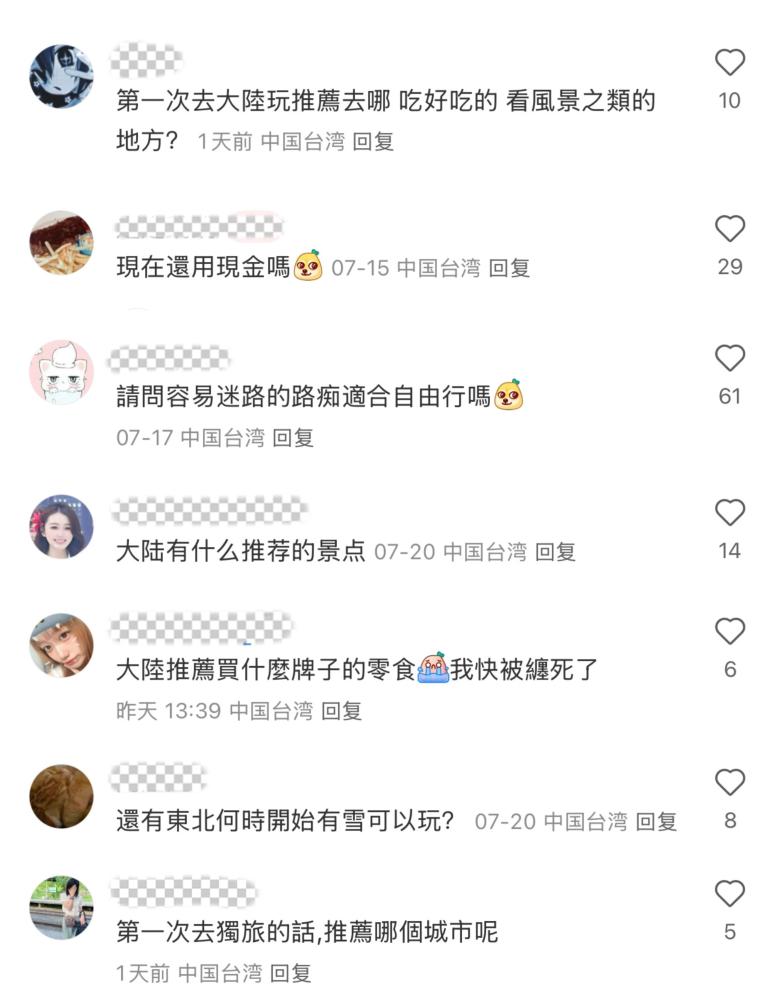View profile of the 零食 commenter
The image size is (777, 1006).
pos(62,645)
